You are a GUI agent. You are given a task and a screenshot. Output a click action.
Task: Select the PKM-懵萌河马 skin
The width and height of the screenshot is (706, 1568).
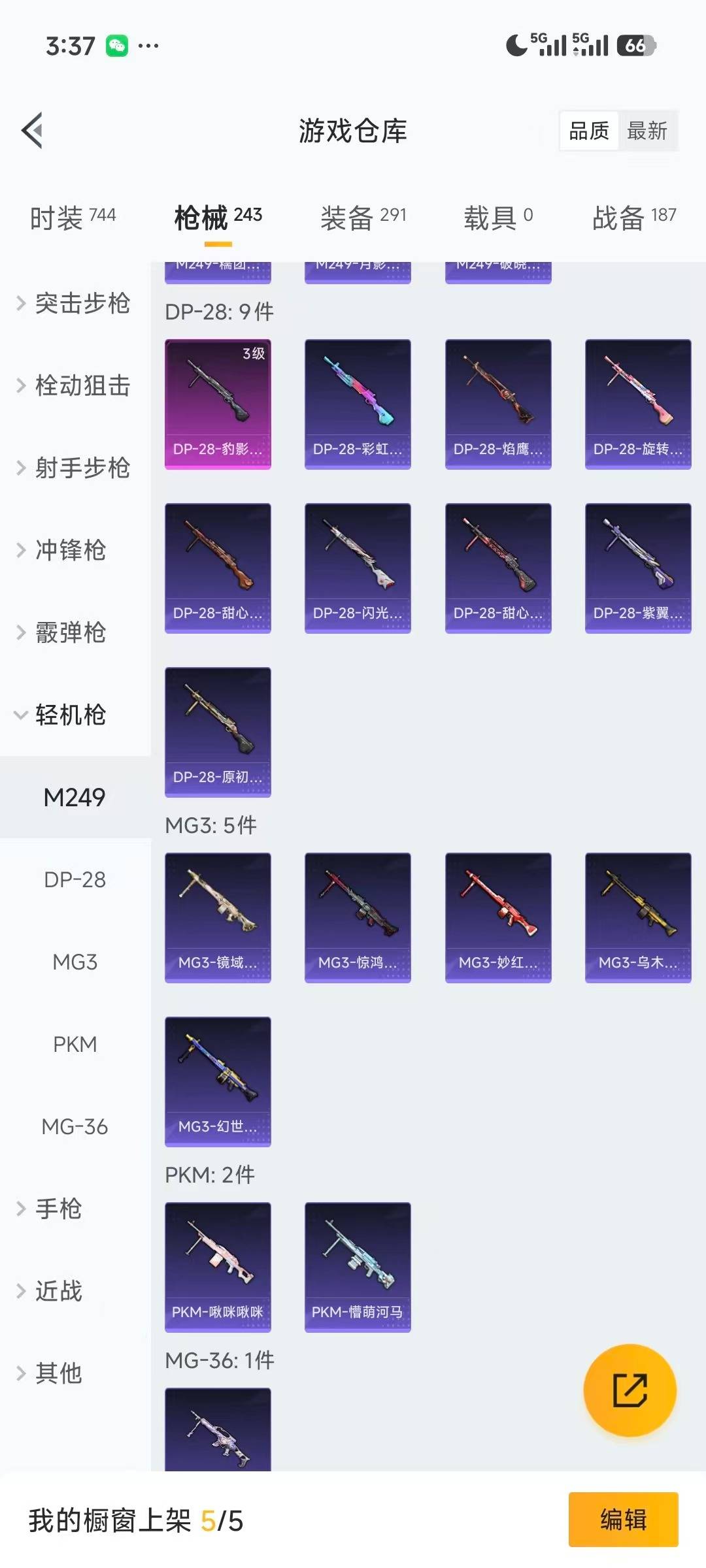(358, 1266)
